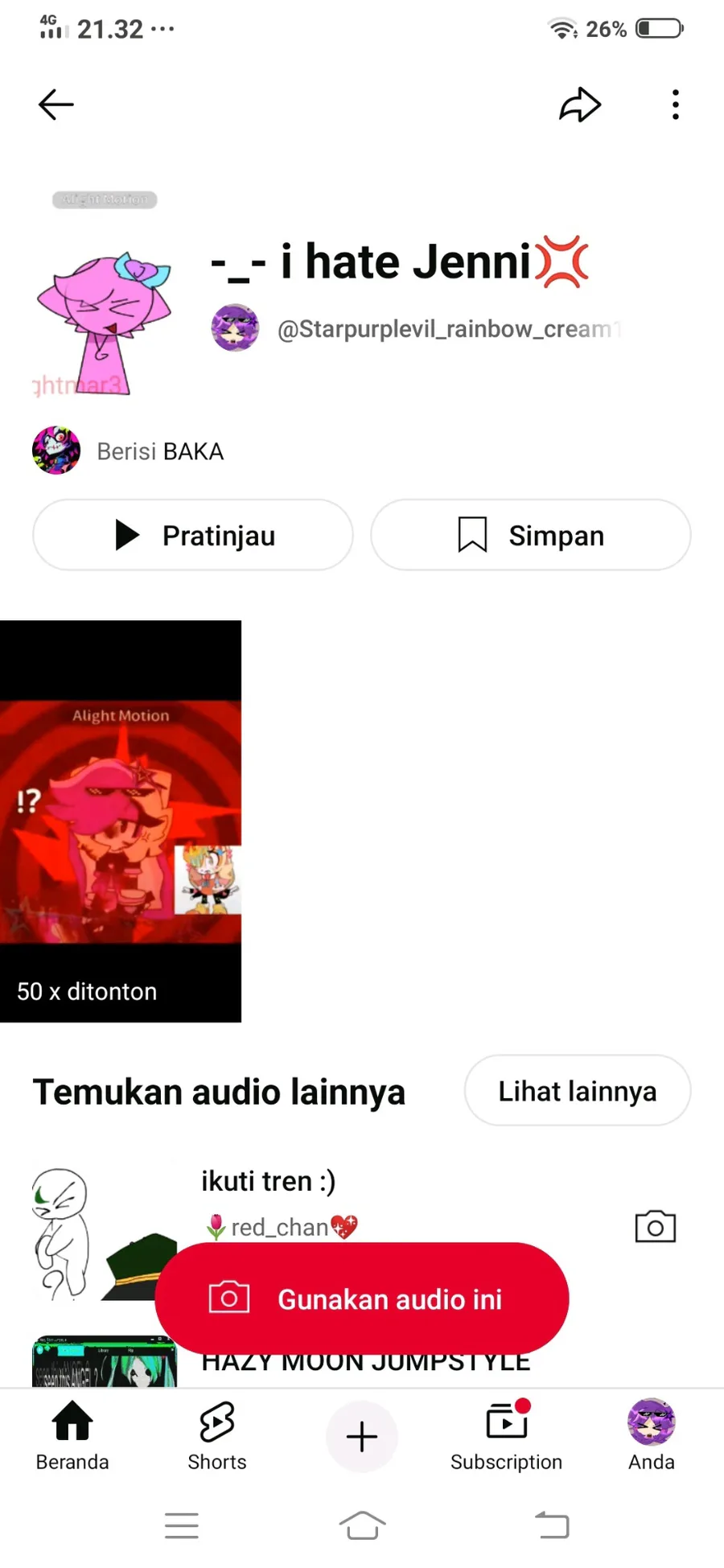Tap camera icon next to red_chan audio
Screen dimensions: 724x1568
point(655,1227)
